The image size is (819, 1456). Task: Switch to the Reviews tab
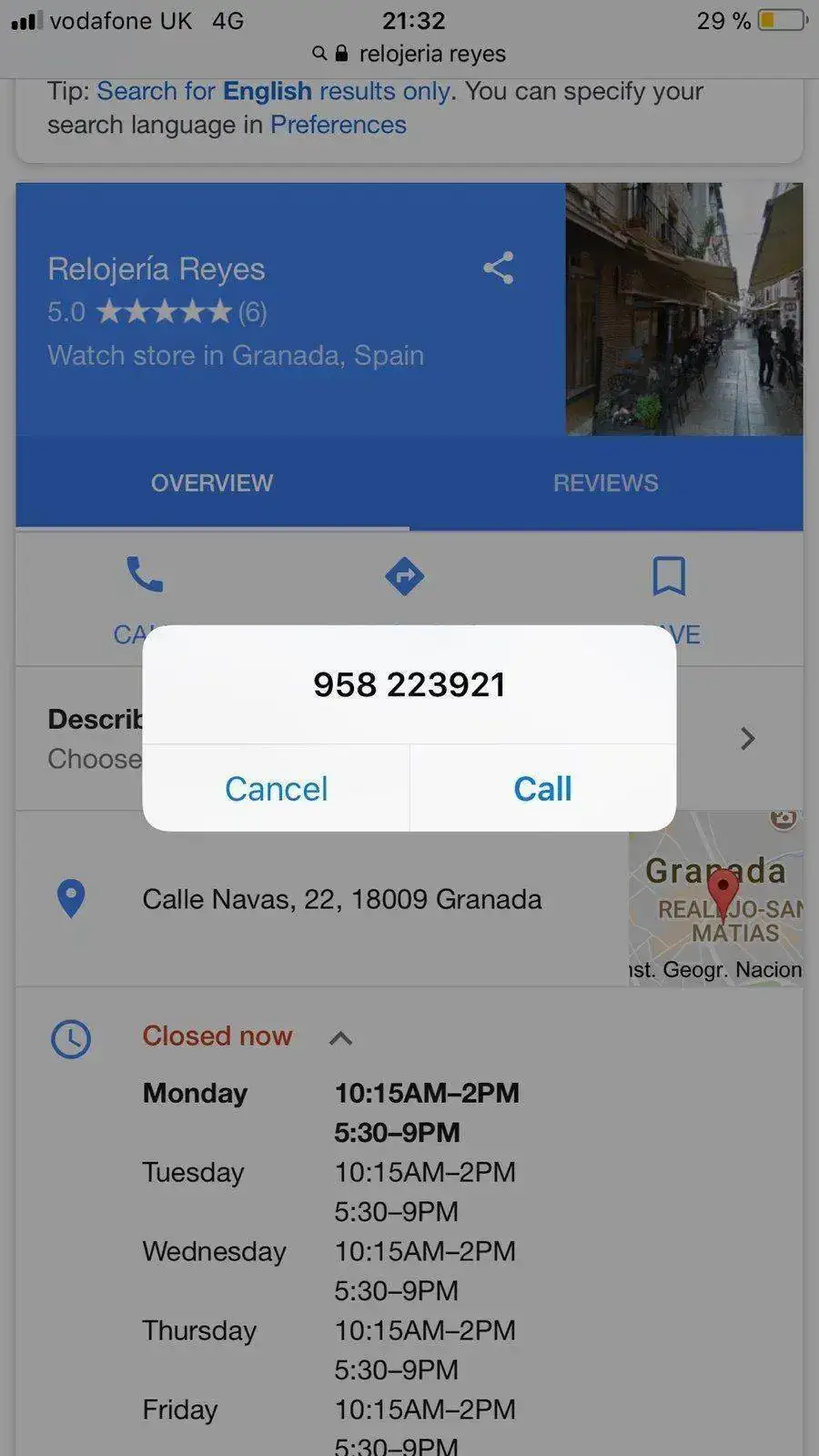point(605,483)
